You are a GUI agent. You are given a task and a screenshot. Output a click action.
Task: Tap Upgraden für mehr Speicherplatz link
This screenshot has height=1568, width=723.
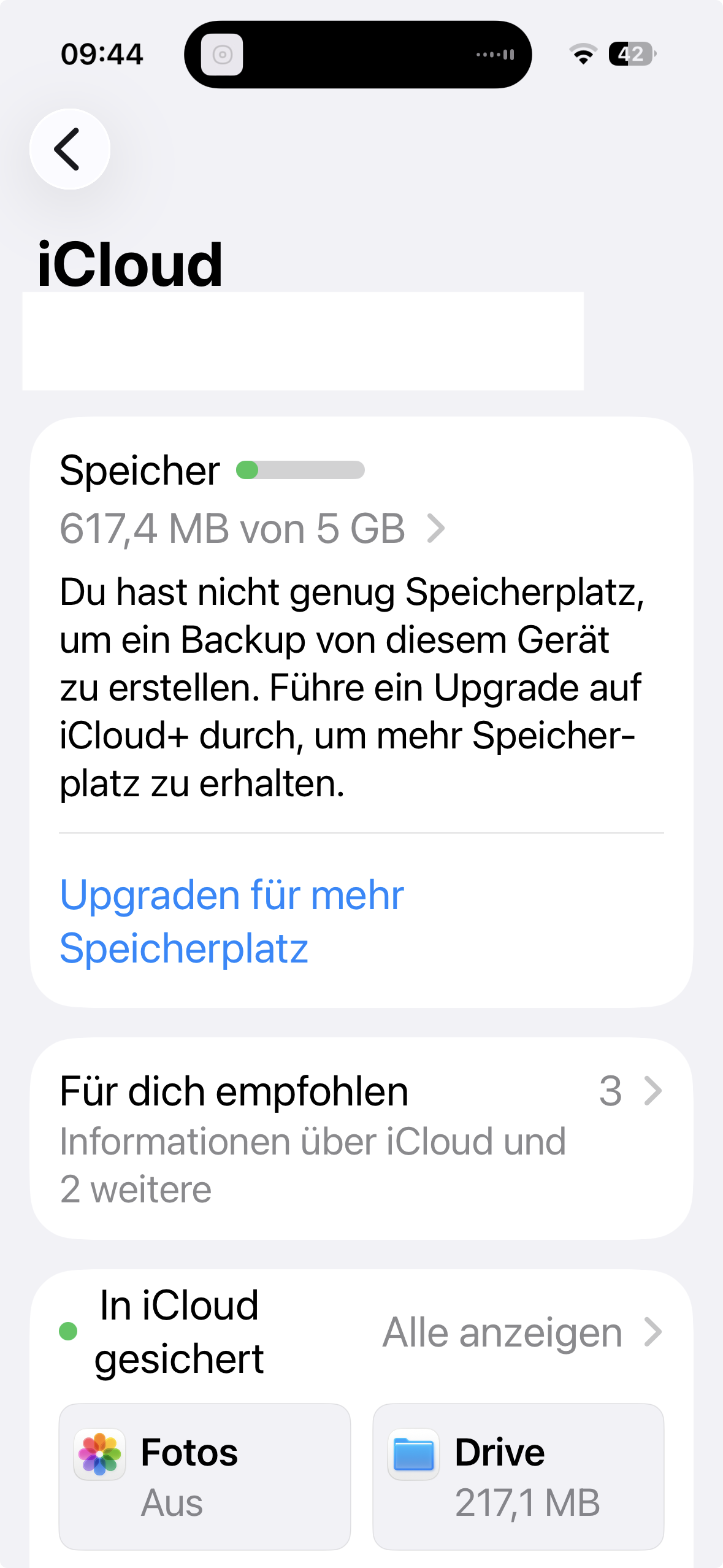pyautogui.click(x=232, y=921)
